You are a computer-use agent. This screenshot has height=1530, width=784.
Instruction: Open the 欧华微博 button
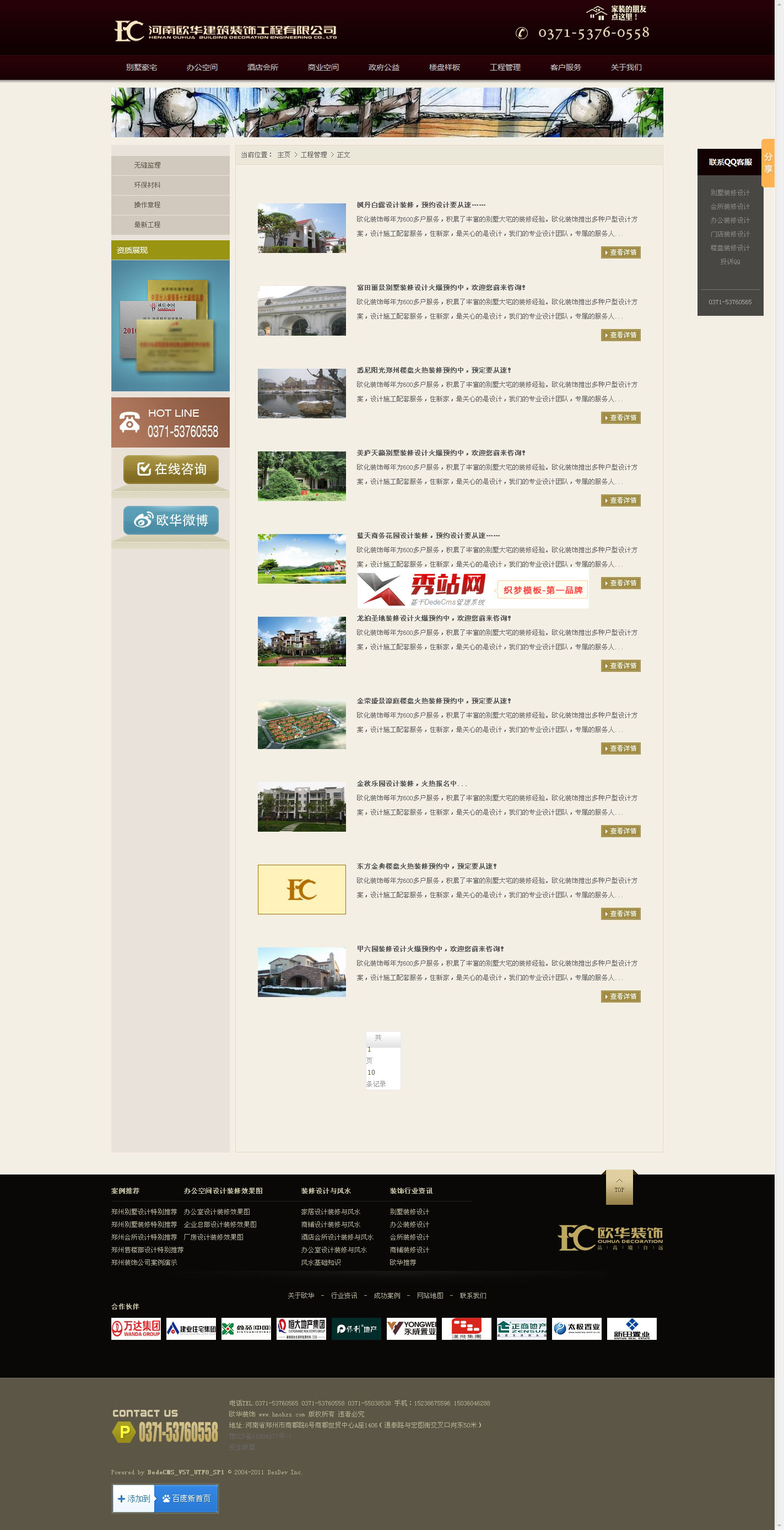[x=171, y=520]
